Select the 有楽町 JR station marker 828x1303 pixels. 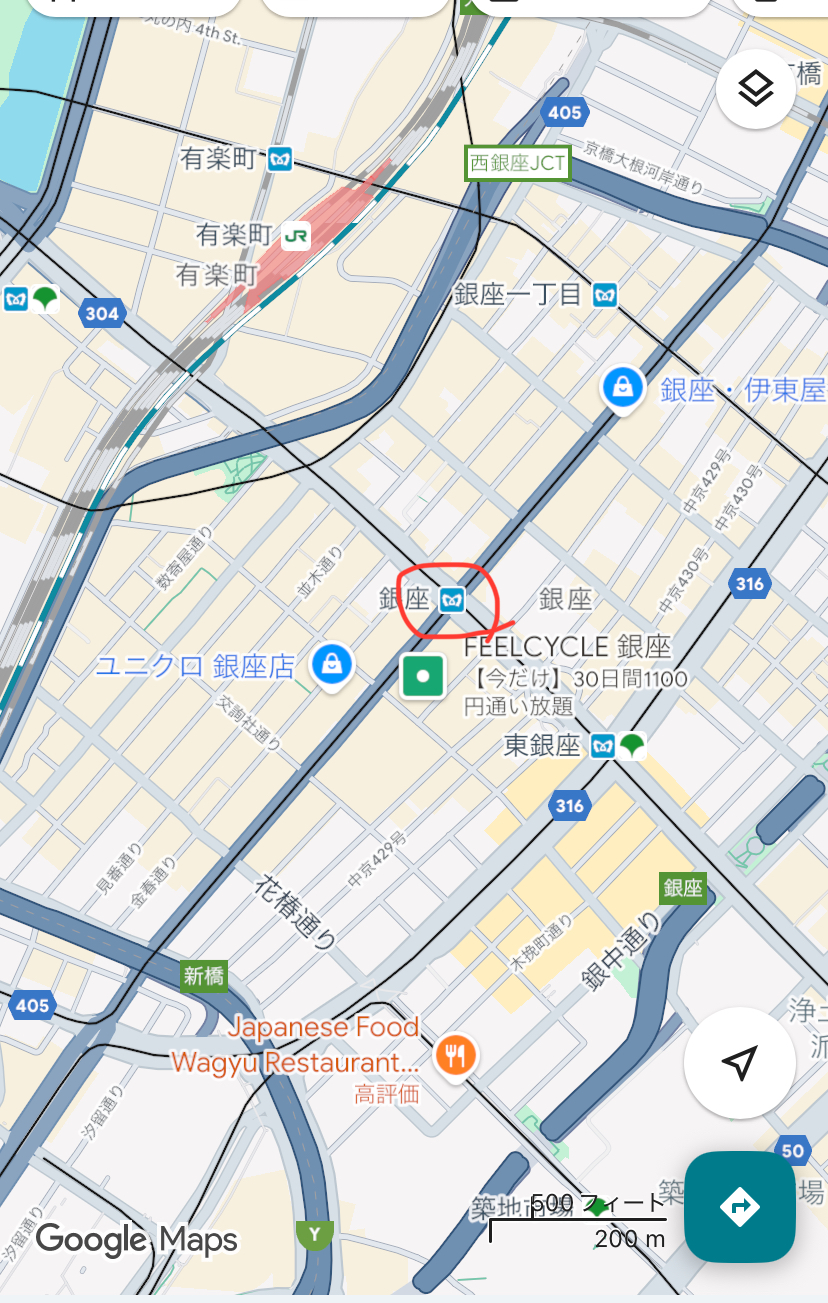pyautogui.click(x=296, y=236)
